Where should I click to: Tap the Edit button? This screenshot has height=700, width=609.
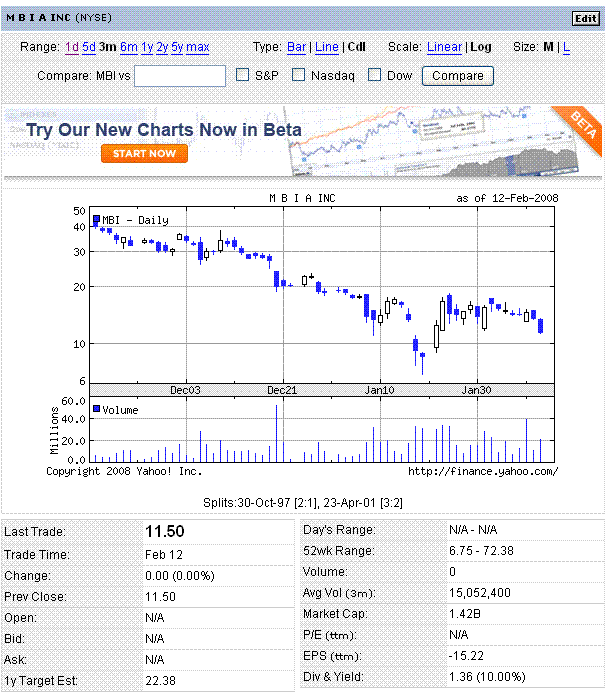tap(585, 18)
